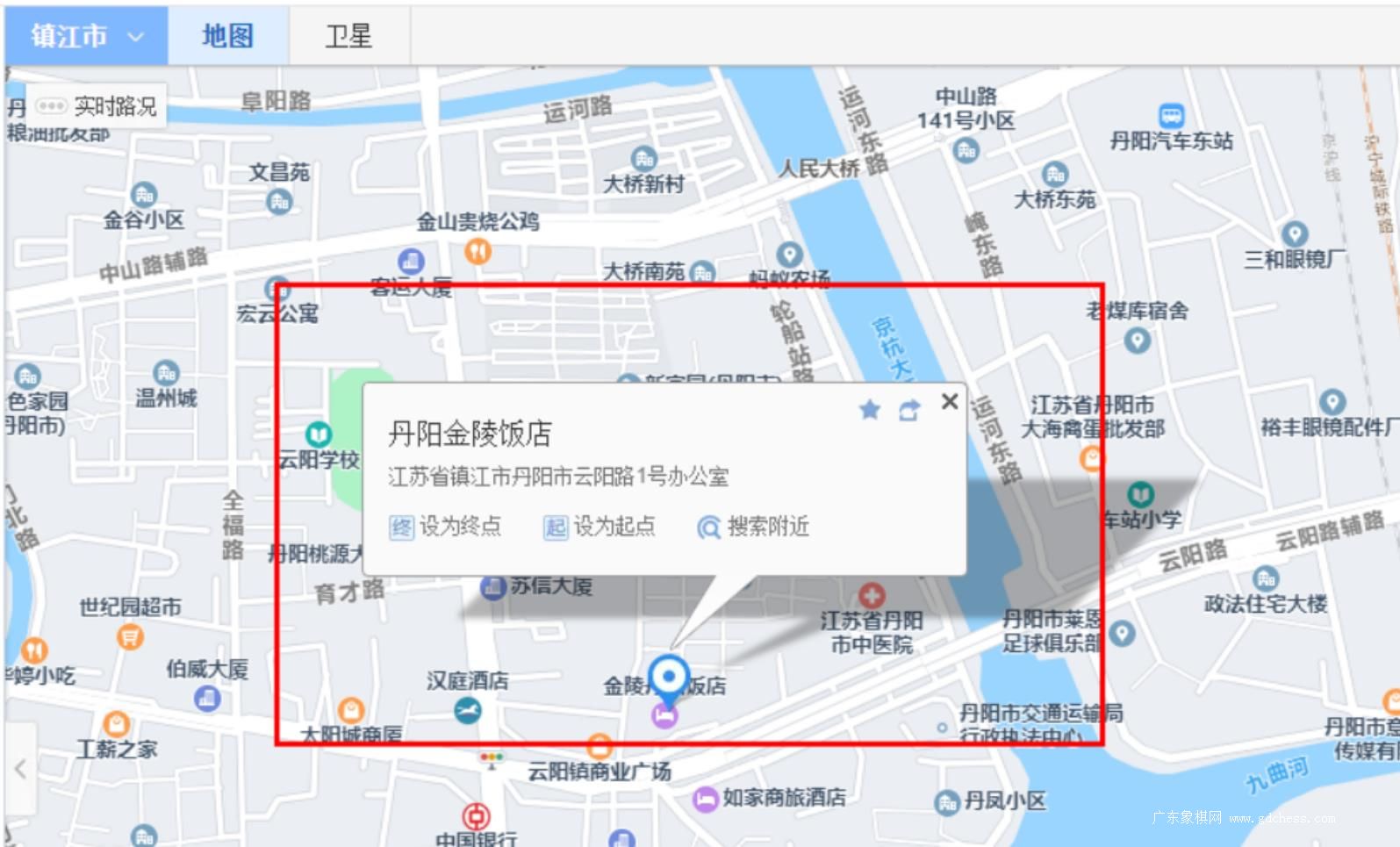Switch to the 卫星 satellite view
Screen dimensions: 1400x847
(348, 36)
